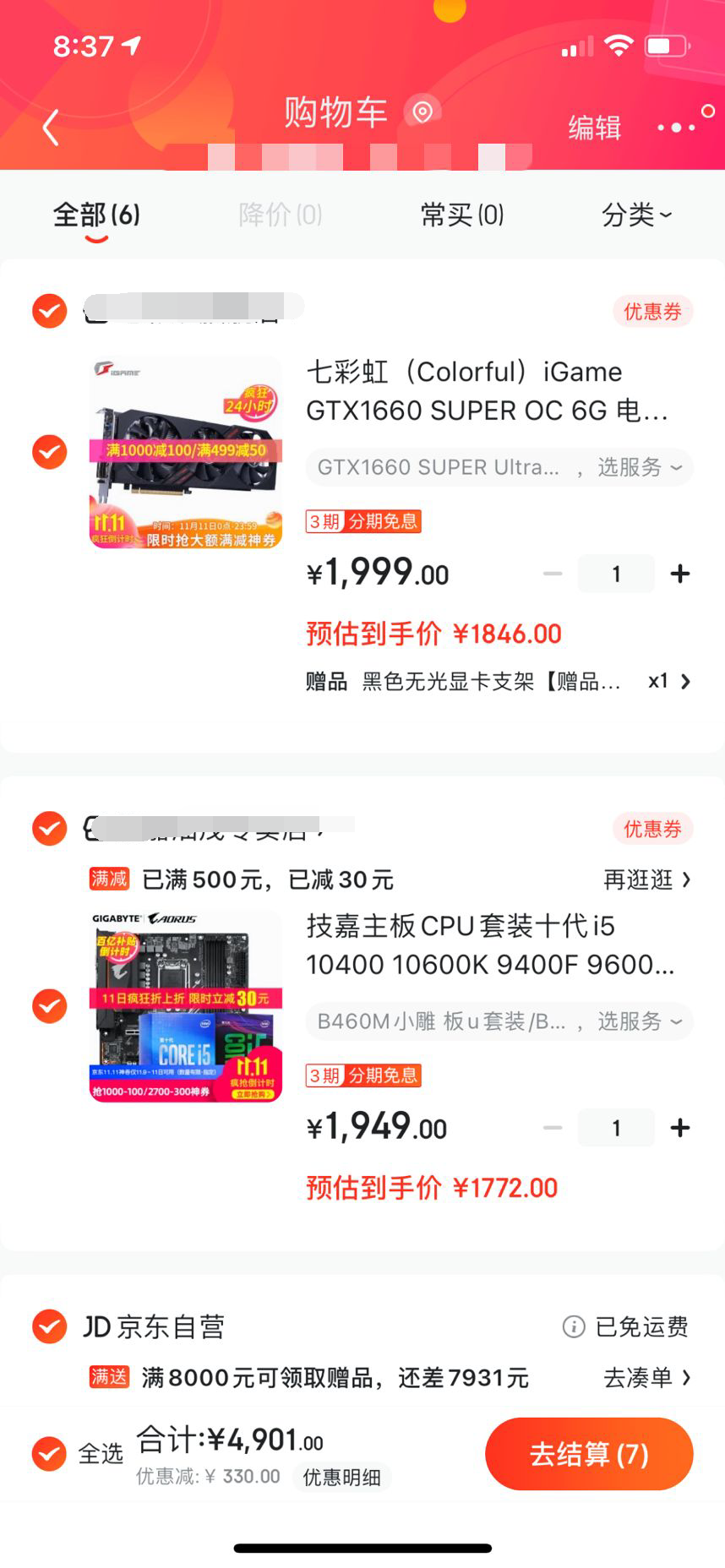The width and height of the screenshot is (725, 1568).
Task: Expand the 分类 category dropdown
Action: 636,215
